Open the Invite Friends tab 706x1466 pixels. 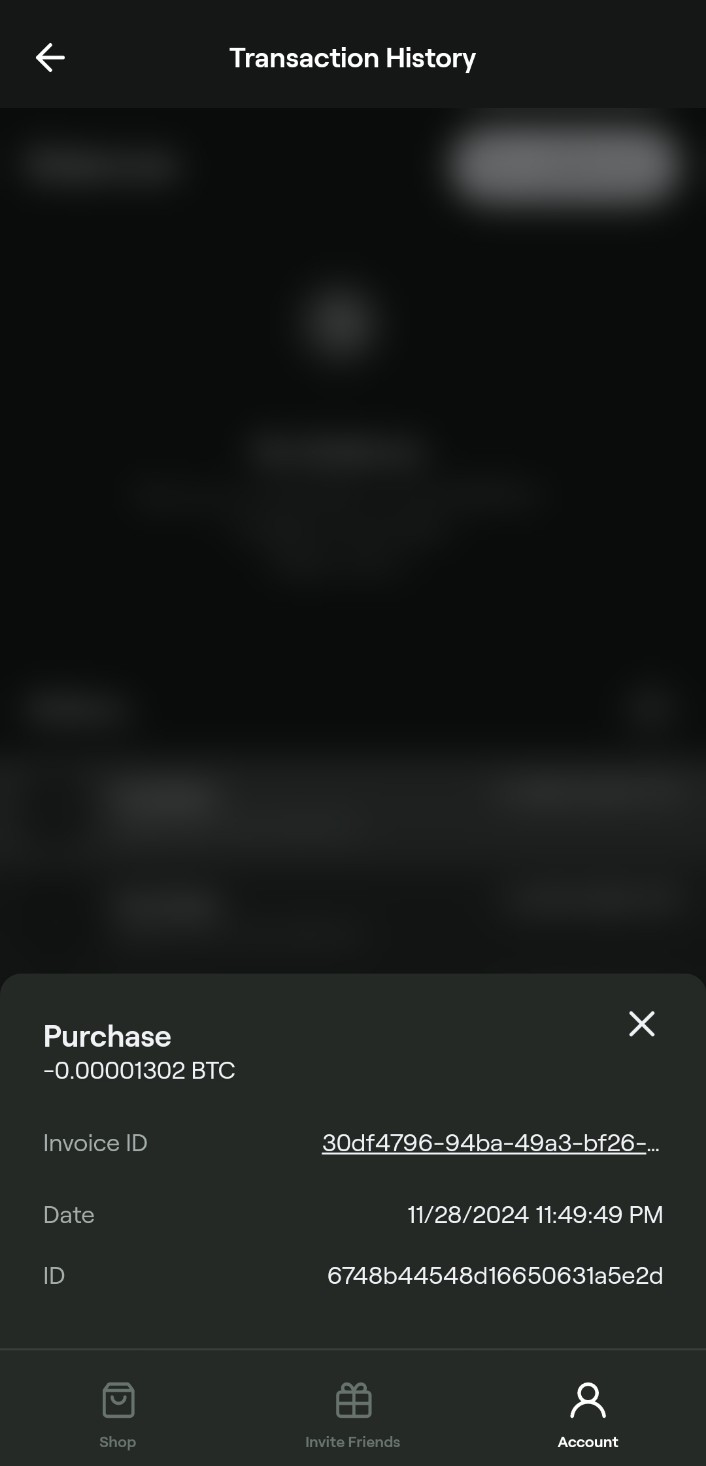353,1413
